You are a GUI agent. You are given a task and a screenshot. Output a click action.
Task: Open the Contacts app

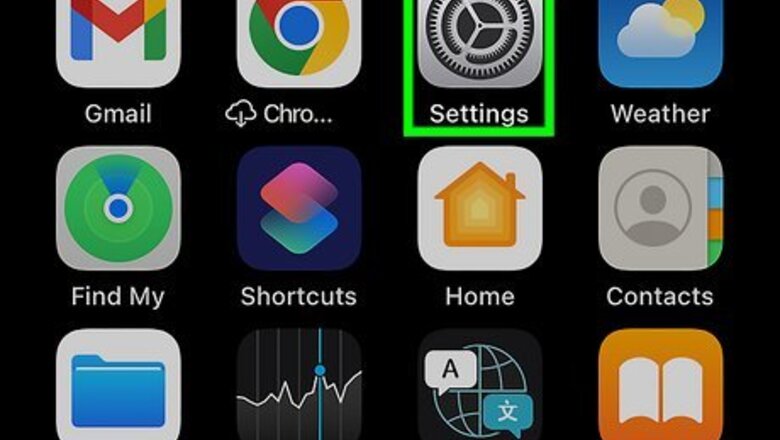(x=660, y=209)
